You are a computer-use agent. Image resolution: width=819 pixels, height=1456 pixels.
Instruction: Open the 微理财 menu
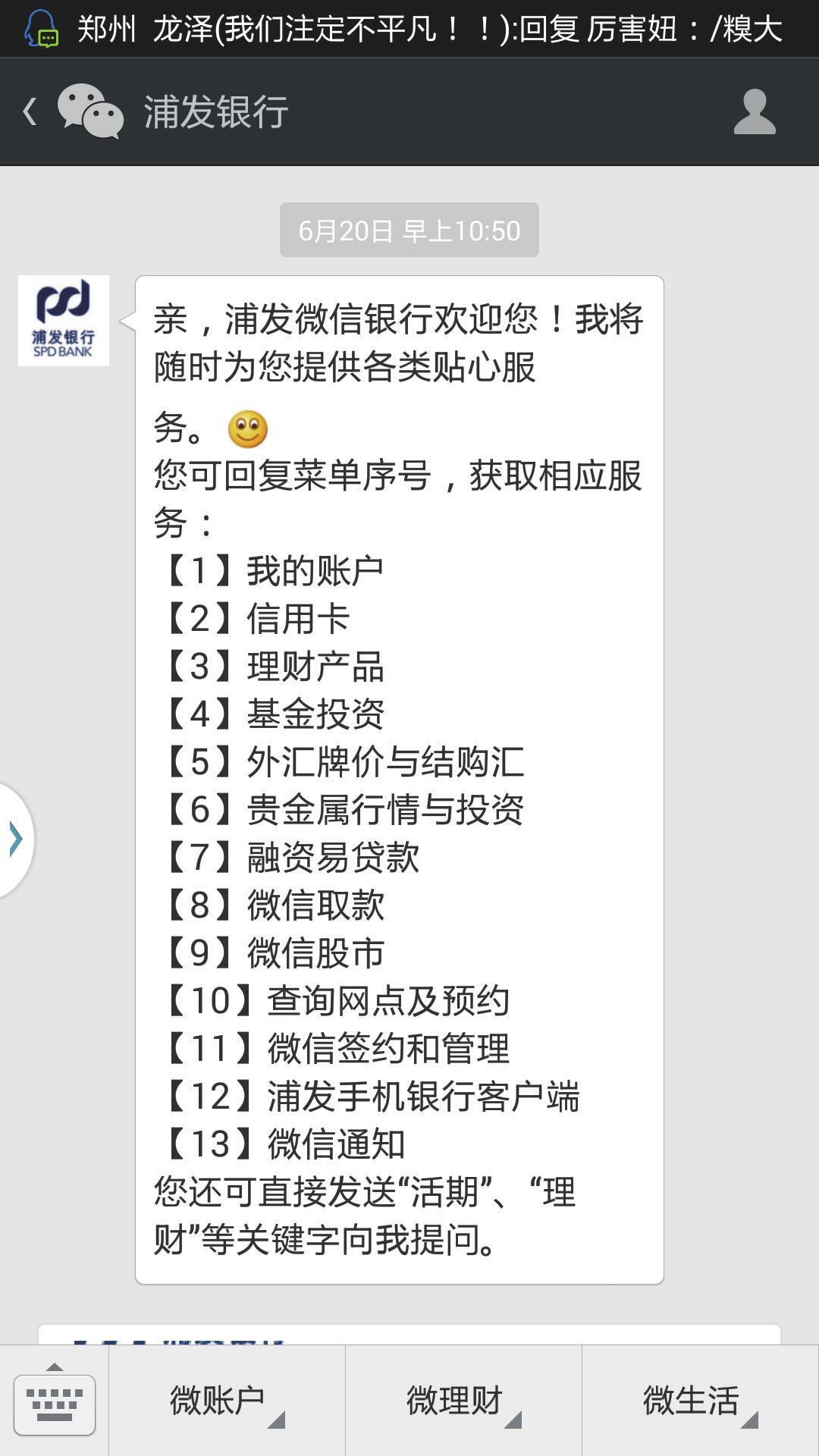click(x=463, y=1401)
